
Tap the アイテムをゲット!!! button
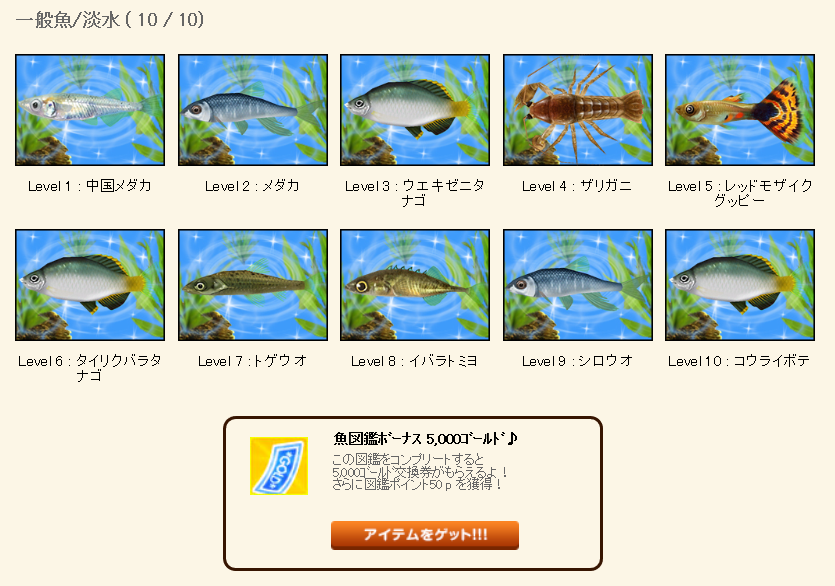pyautogui.click(x=424, y=535)
